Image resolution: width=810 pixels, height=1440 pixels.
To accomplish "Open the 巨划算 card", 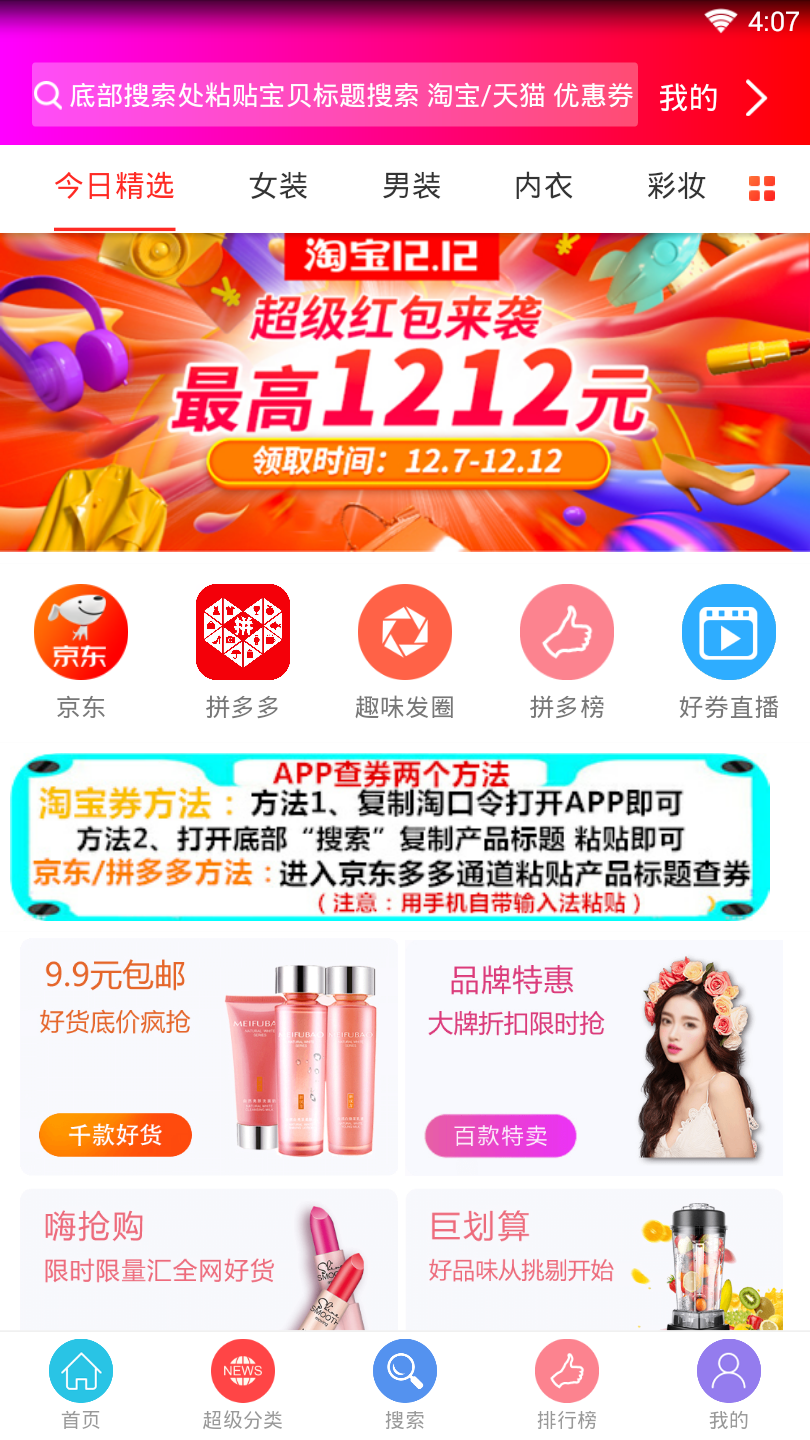I will click(x=594, y=1260).
